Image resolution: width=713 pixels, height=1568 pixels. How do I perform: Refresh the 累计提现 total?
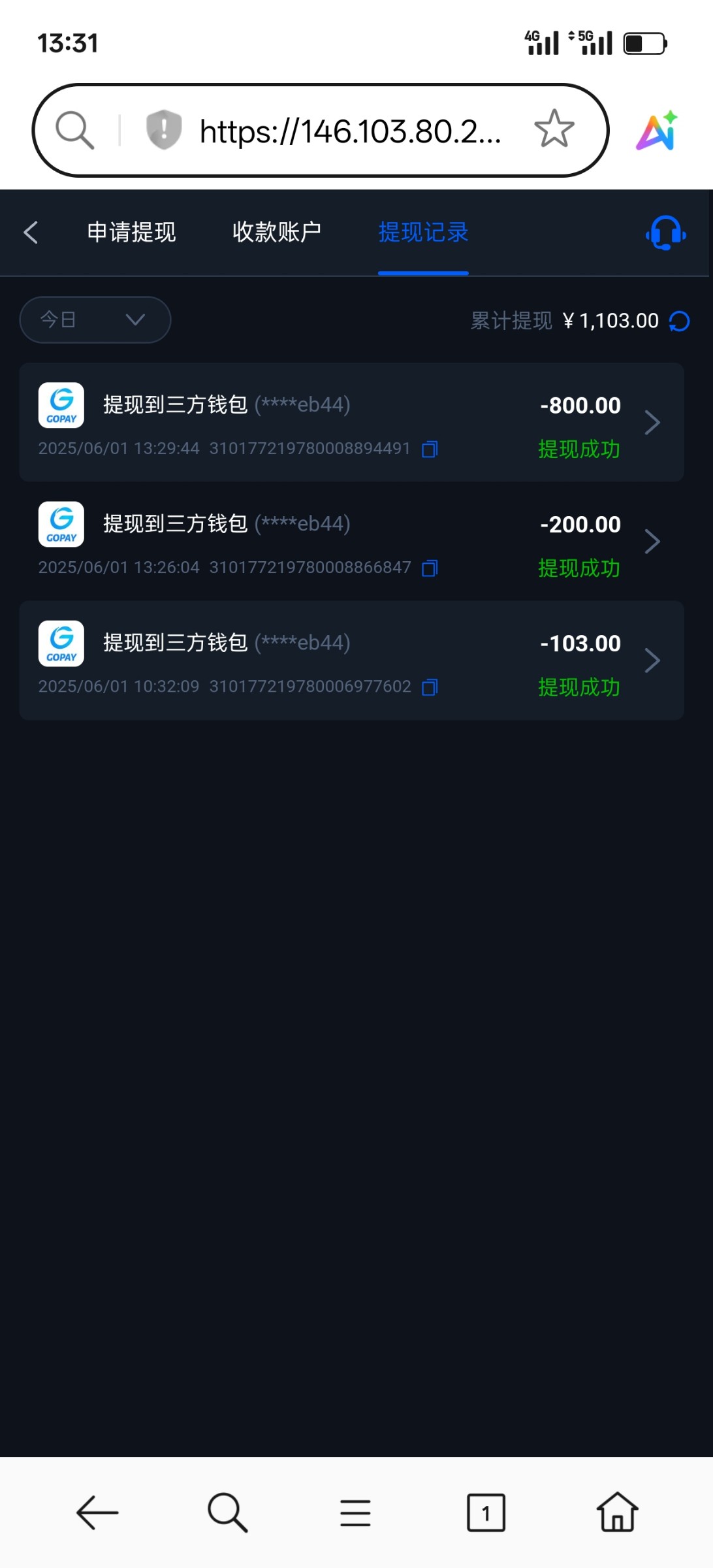(x=679, y=321)
